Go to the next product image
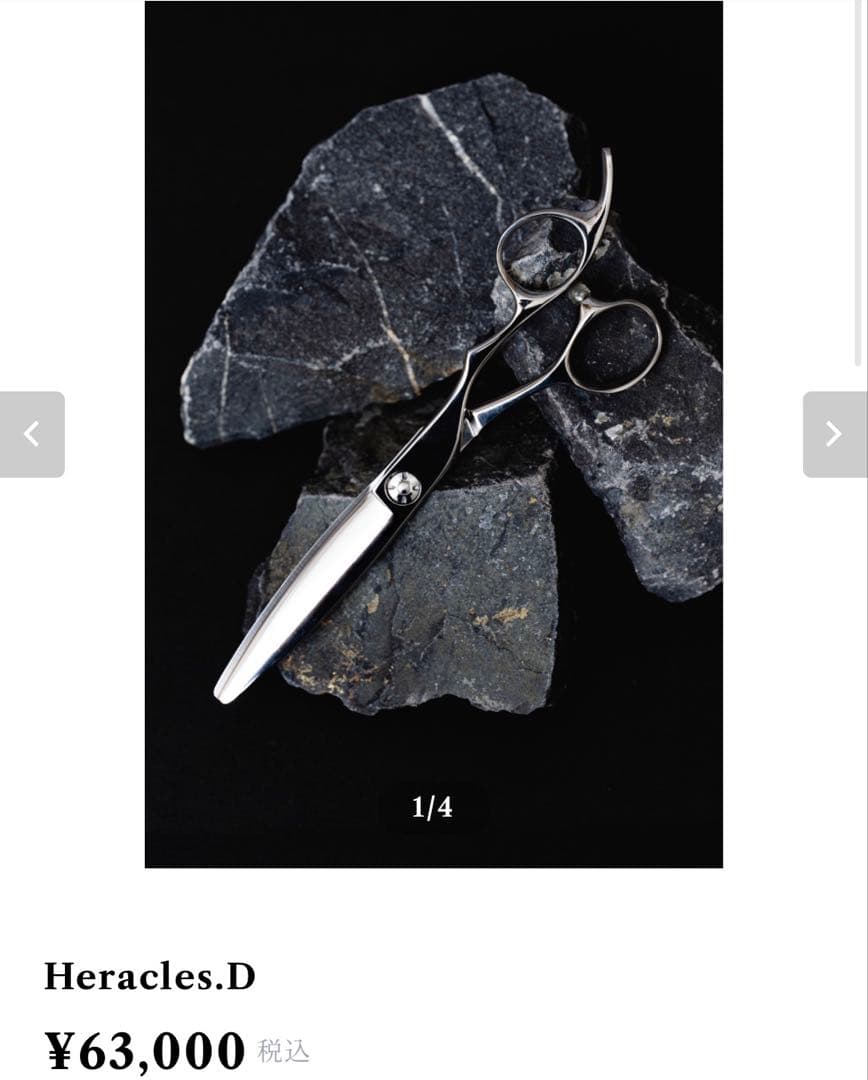This screenshot has height=1080, width=868. pos(834,434)
